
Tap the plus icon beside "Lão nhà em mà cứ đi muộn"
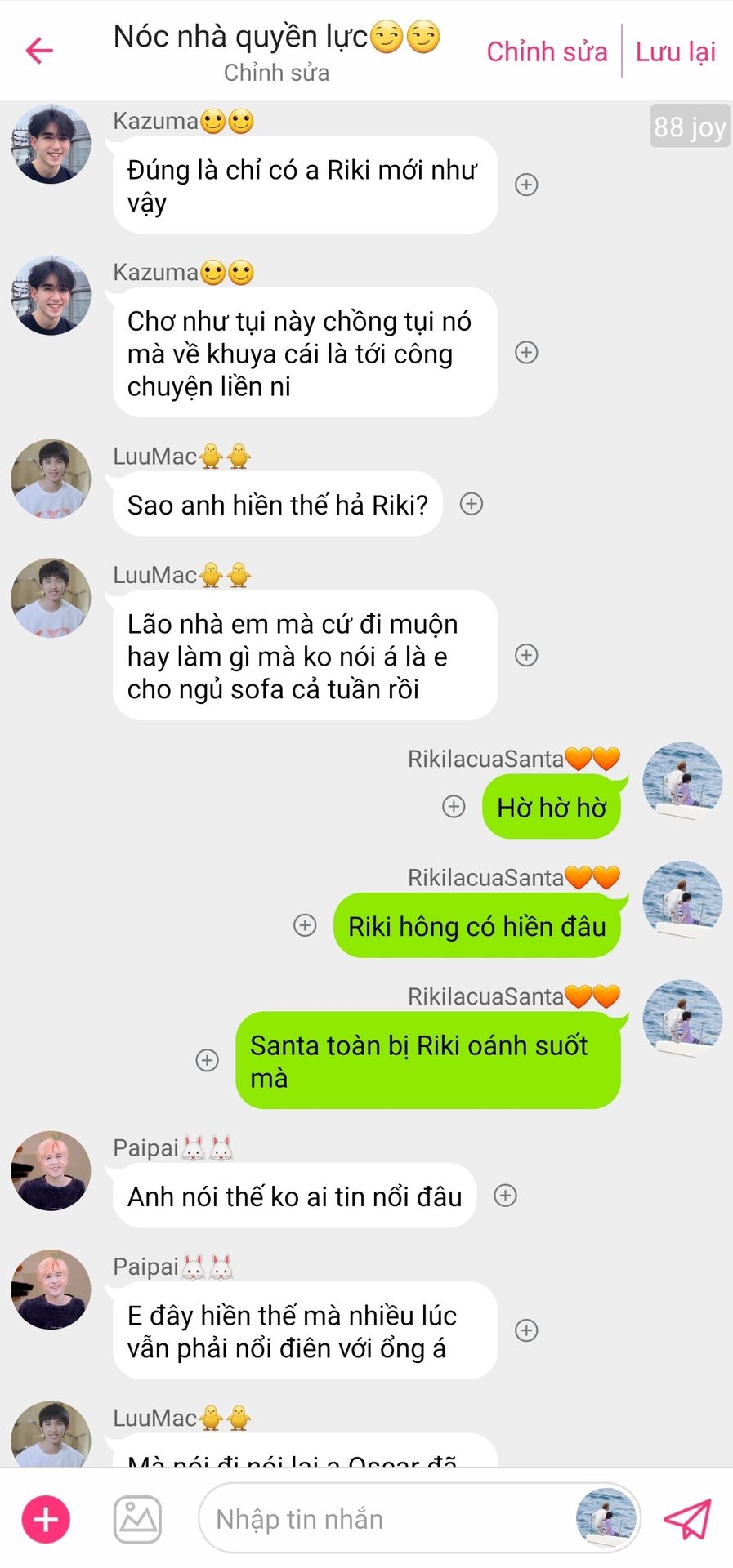click(x=526, y=655)
